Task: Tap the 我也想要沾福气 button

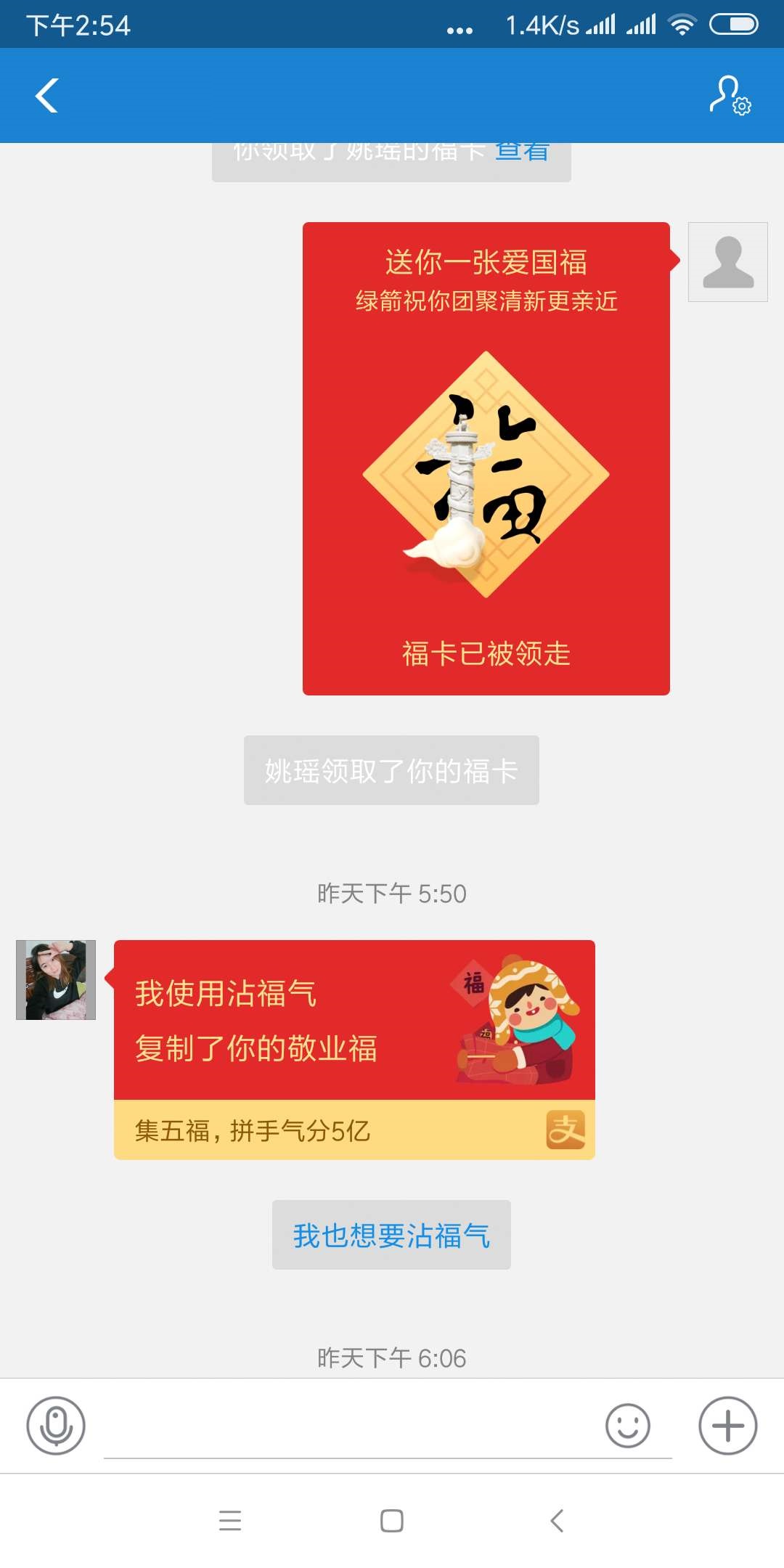Action: click(391, 1234)
